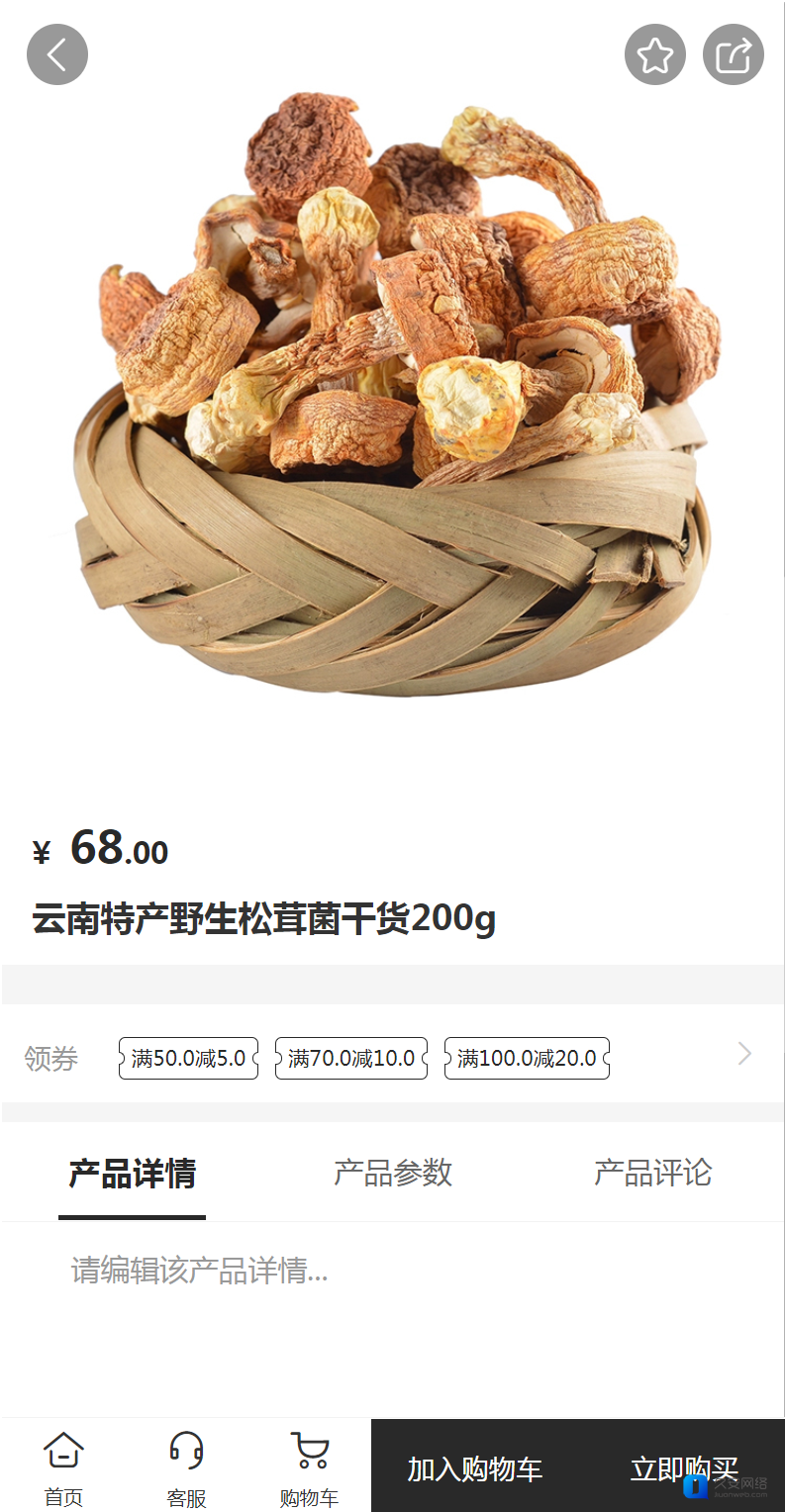Screen dimensions: 785x1512
Task: Tap 加入购物车 to add to cart
Action: coord(475,1468)
